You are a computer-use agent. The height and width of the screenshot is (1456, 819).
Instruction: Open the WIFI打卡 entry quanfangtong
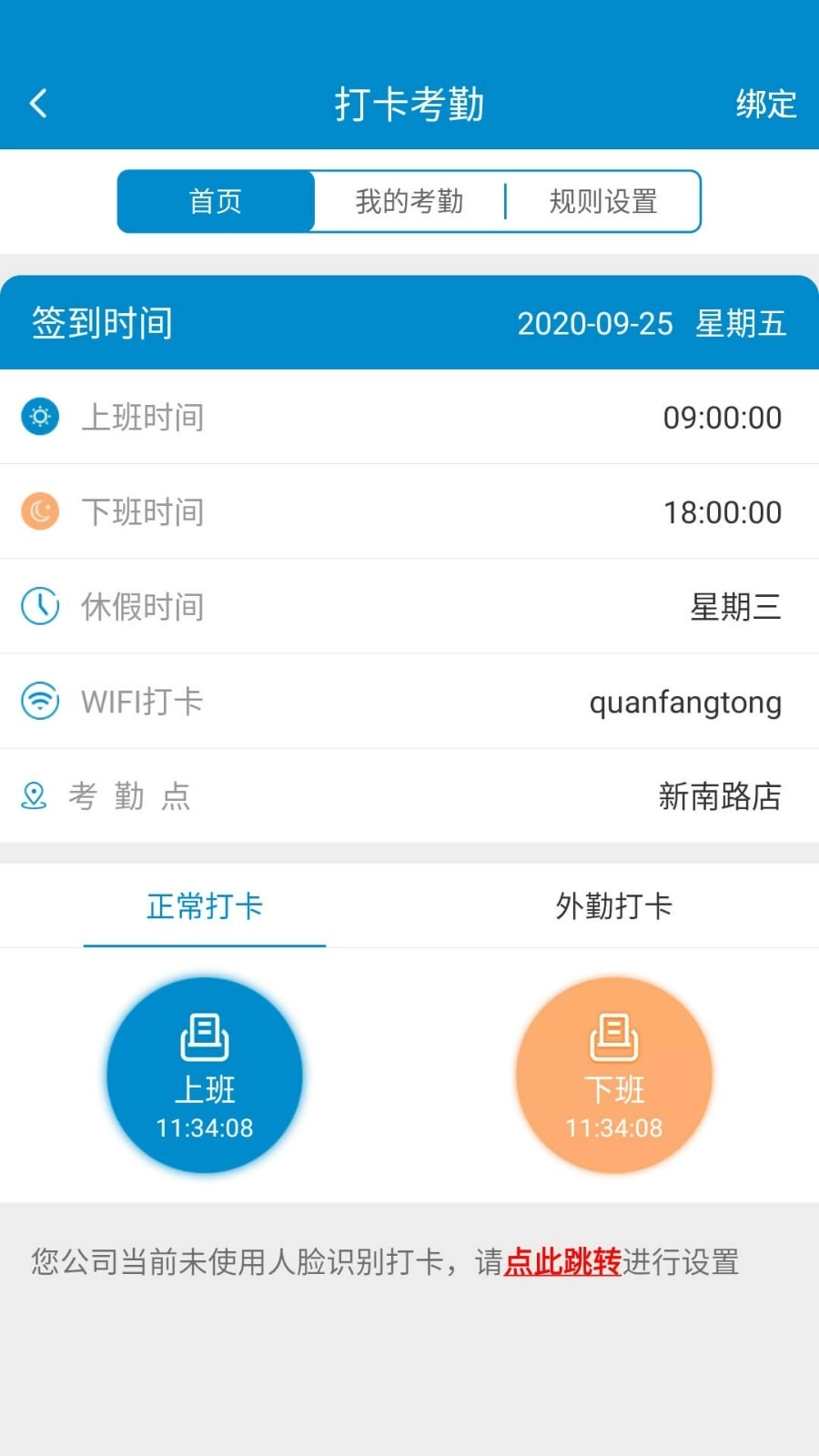pos(409,701)
